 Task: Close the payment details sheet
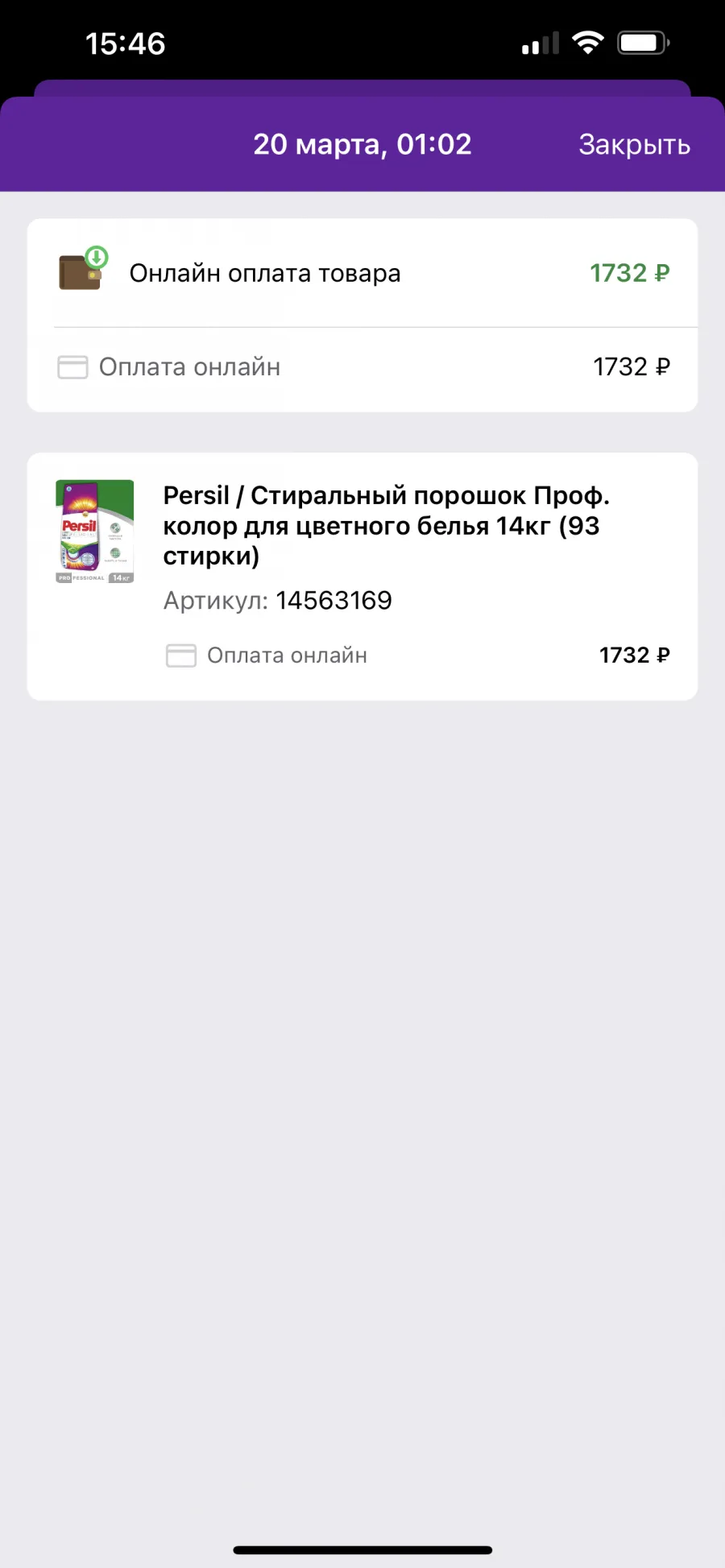(x=634, y=145)
